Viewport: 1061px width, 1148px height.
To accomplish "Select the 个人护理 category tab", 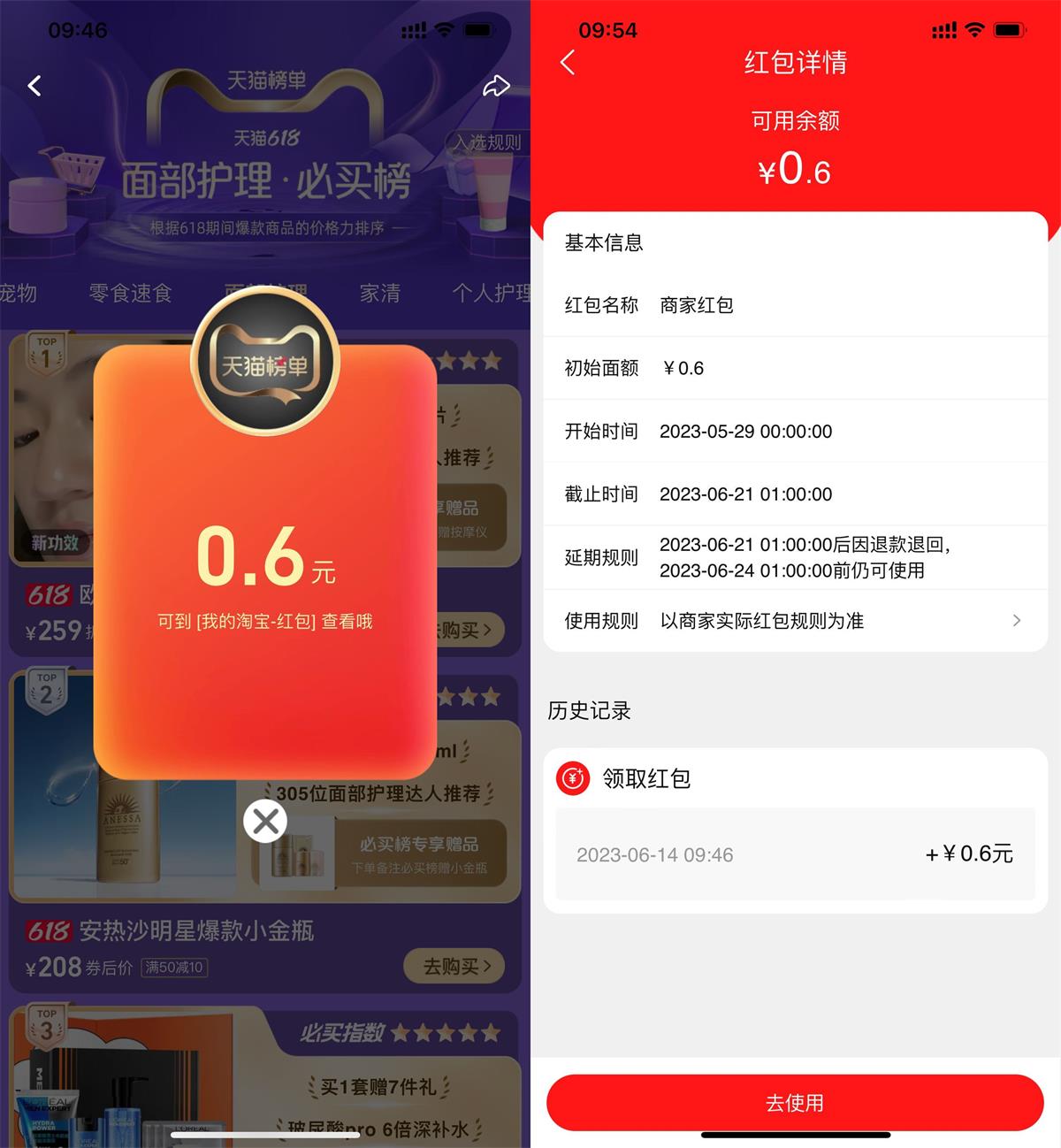I will [x=491, y=293].
